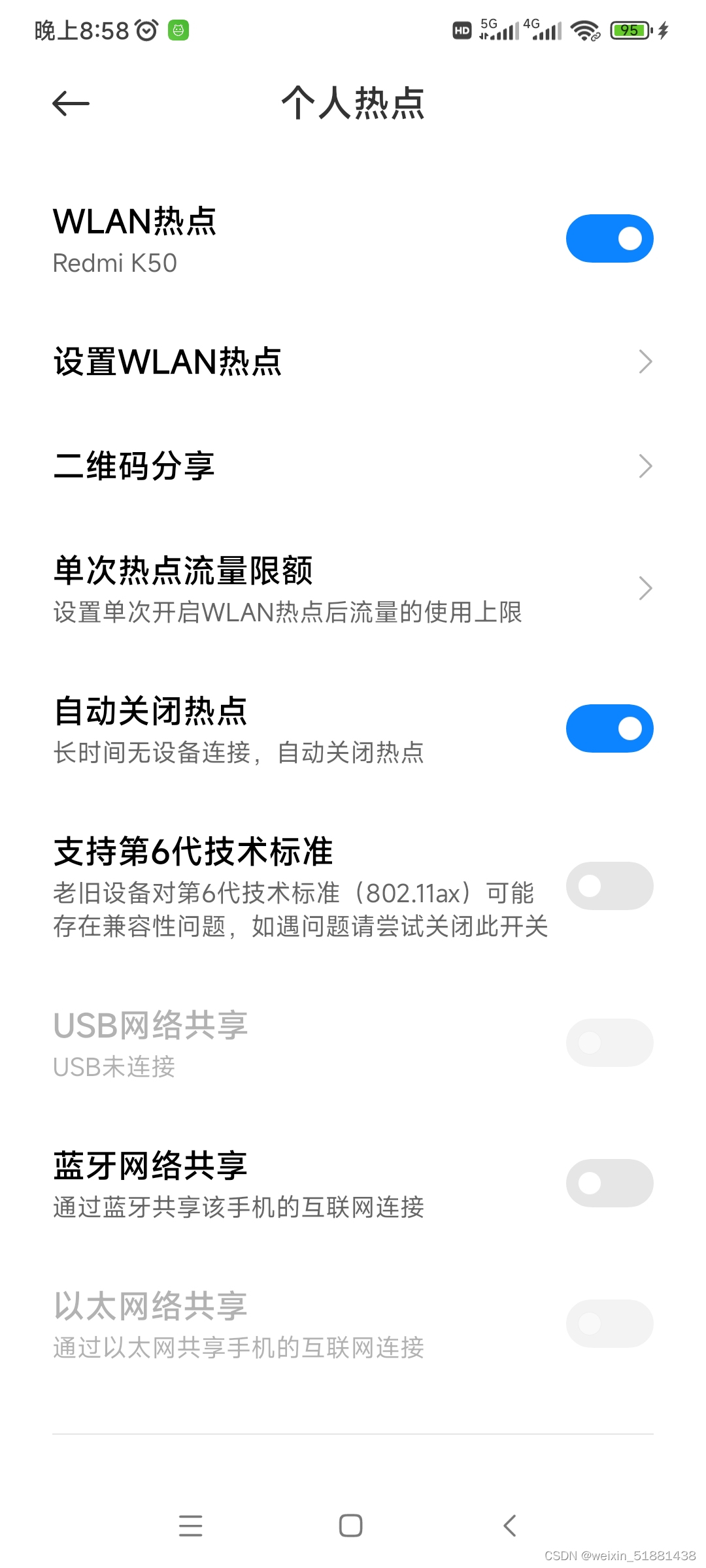Open 二维码分享 to share the hotspot
This screenshot has height=1568, width=706.
(x=353, y=466)
